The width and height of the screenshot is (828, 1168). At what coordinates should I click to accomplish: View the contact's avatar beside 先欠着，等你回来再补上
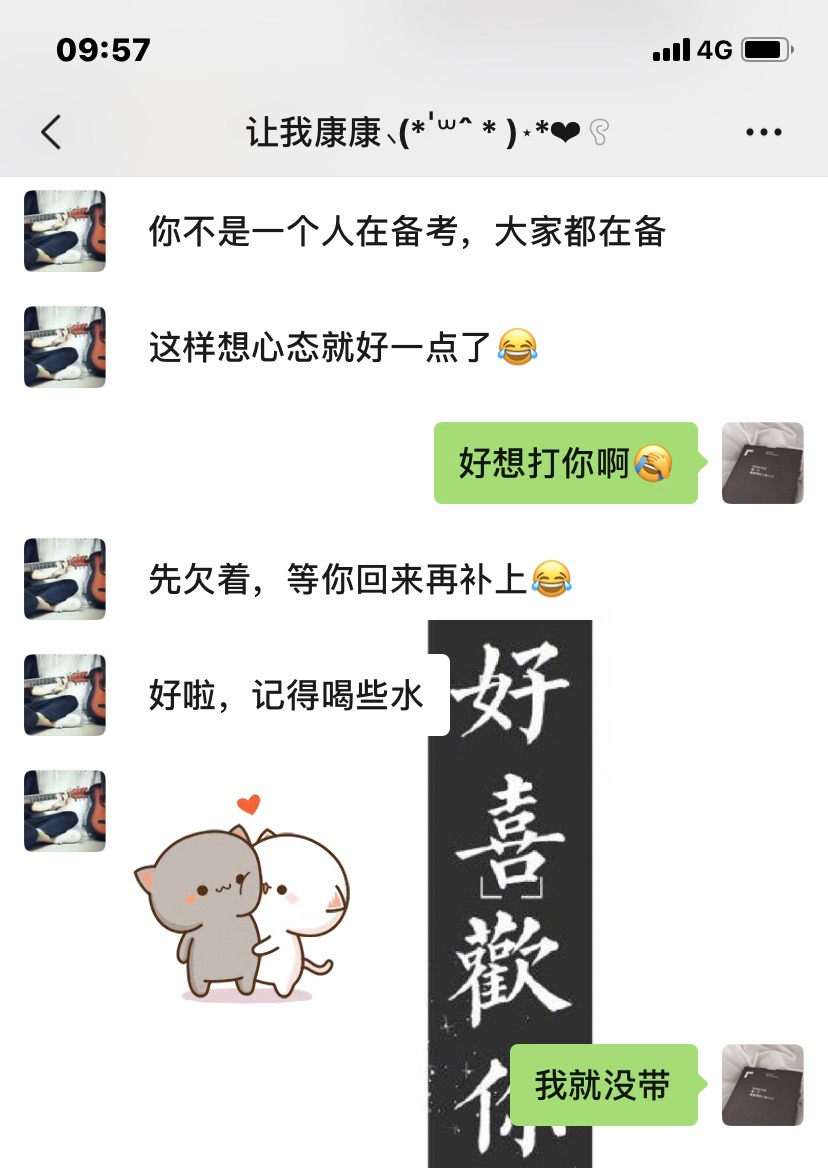pyautogui.click(x=65, y=579)
